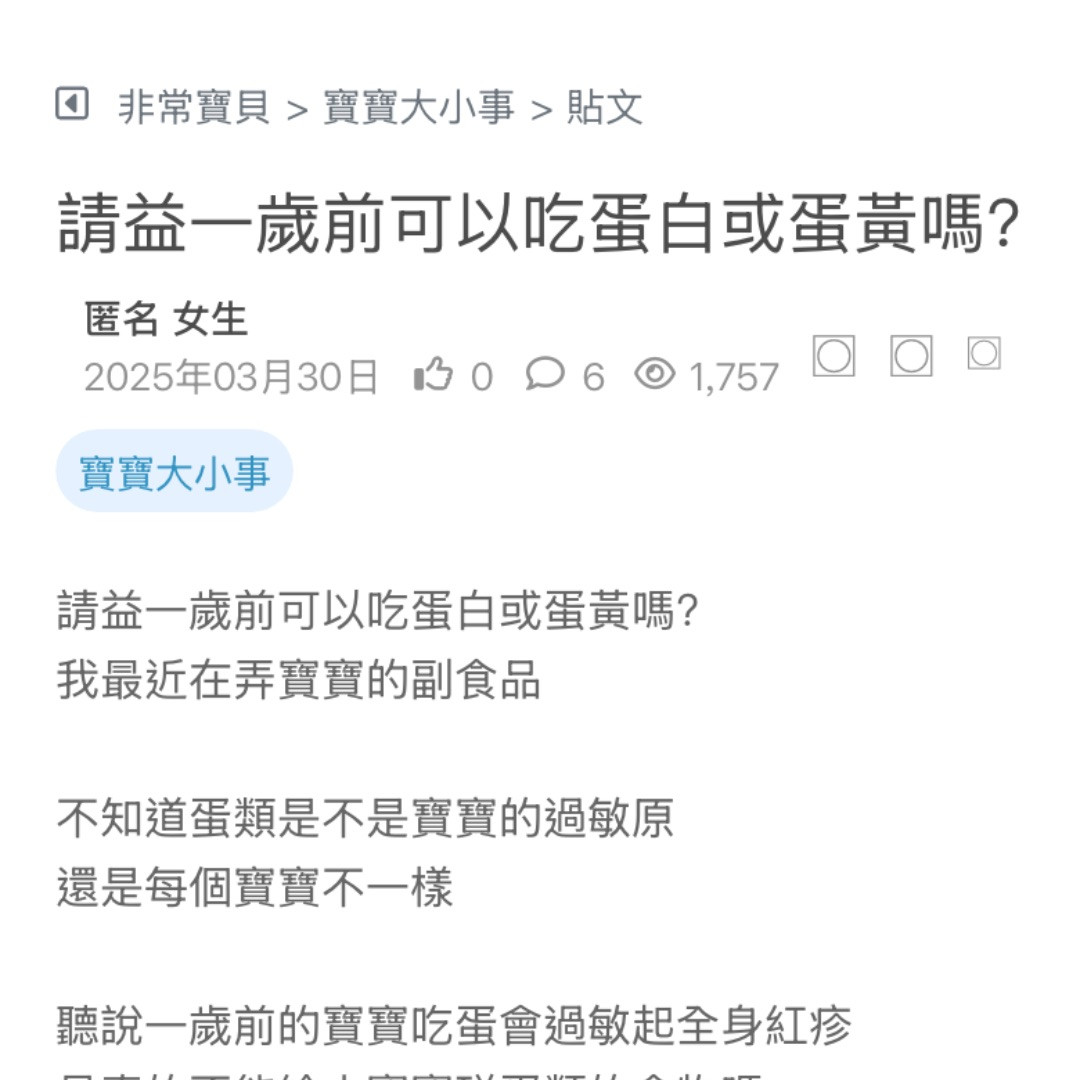This screenshot has width=1080, height=1080.
Task: Open the 非常寶貝 breadcrumb link
Action: 194,107
